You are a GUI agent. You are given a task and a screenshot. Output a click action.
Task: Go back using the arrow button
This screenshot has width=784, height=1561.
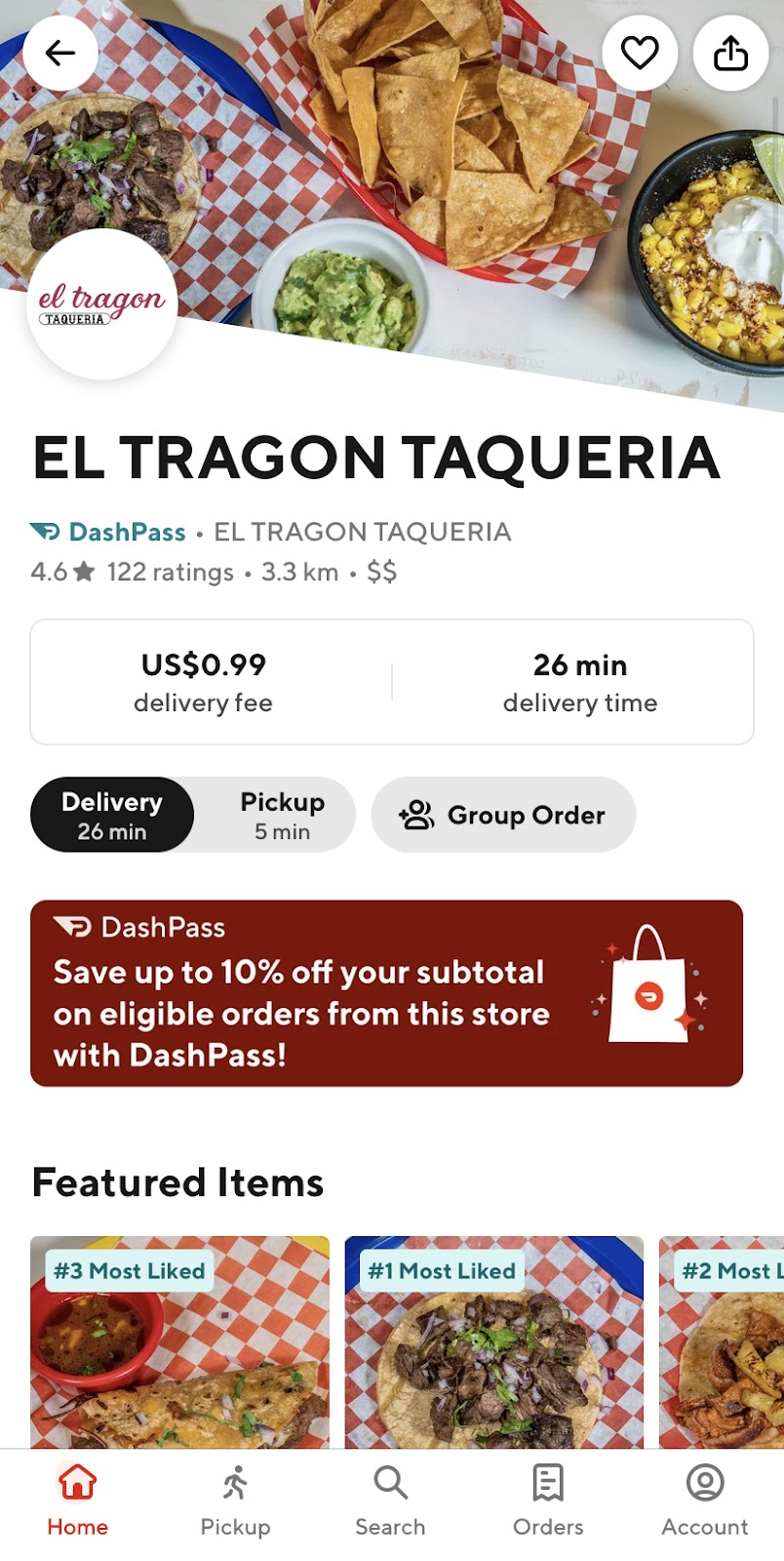60,53
